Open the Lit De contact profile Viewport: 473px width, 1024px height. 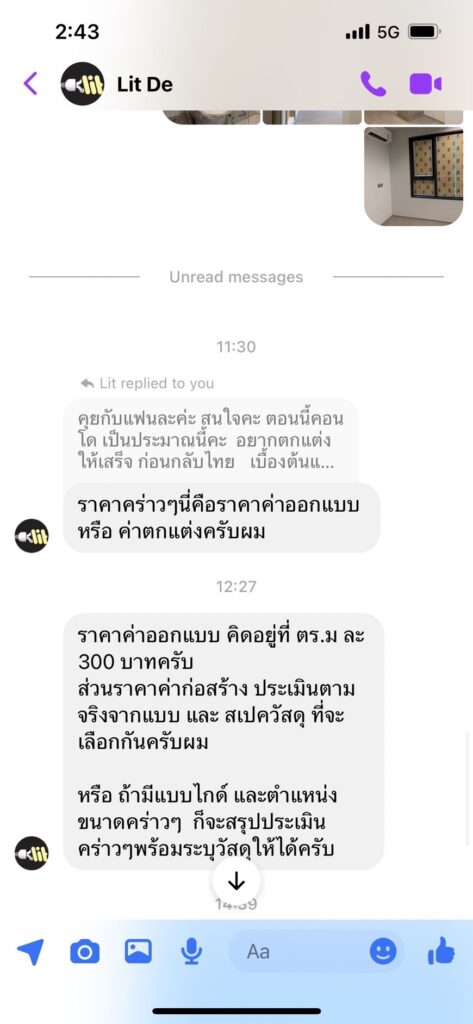[118, 84]
